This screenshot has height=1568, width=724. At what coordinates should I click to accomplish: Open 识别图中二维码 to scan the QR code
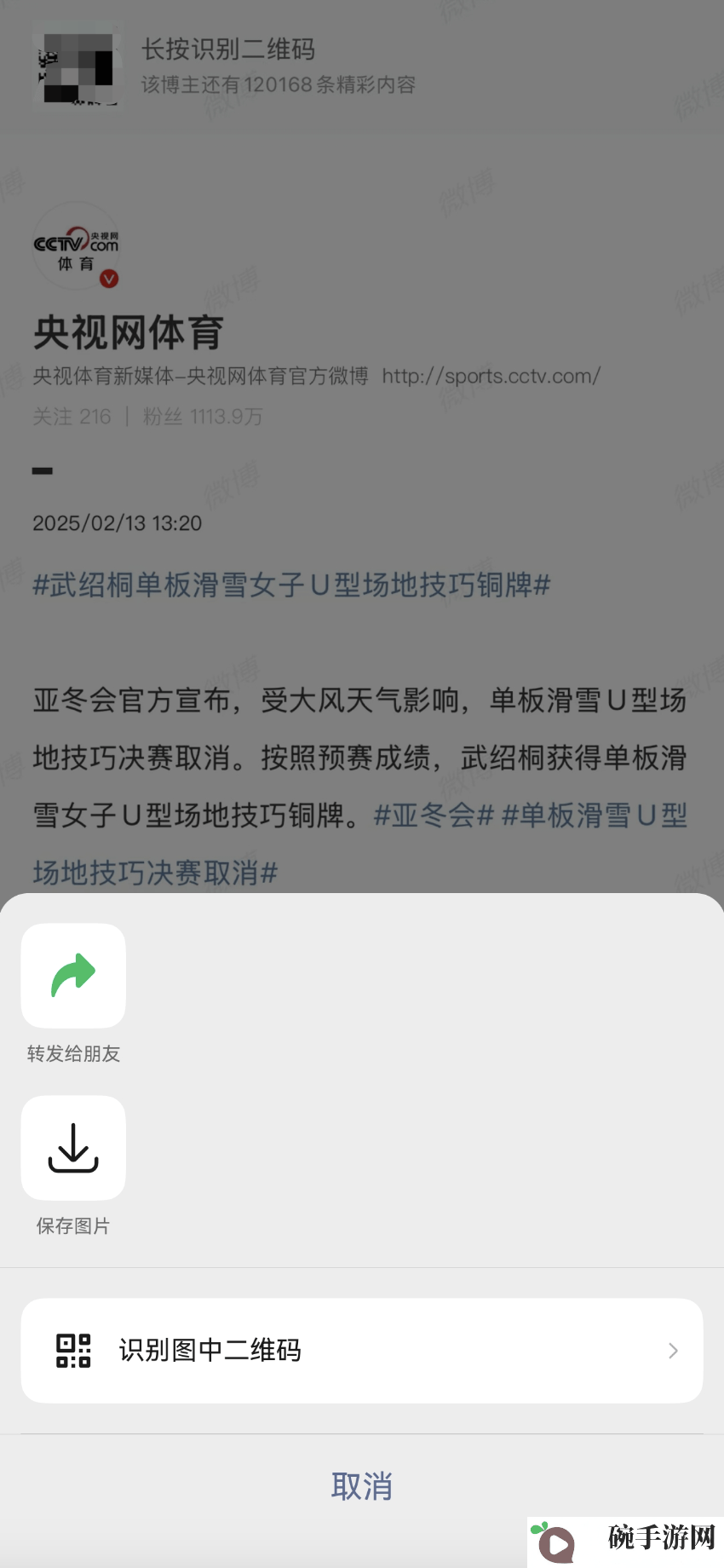coord(361,1351)
